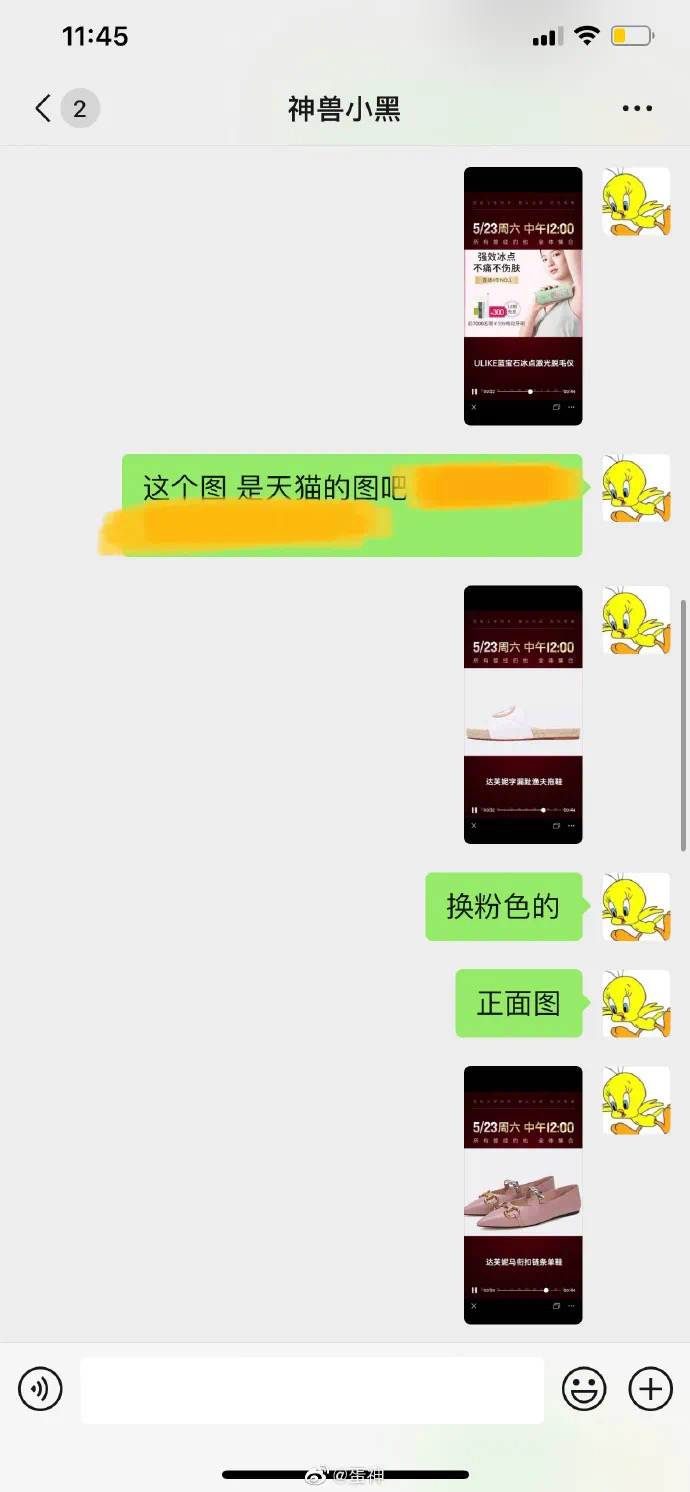Image resolution: width=690 pixels, height=1492 pixels.
Task: Go back to the chat list
Action: 44,108
